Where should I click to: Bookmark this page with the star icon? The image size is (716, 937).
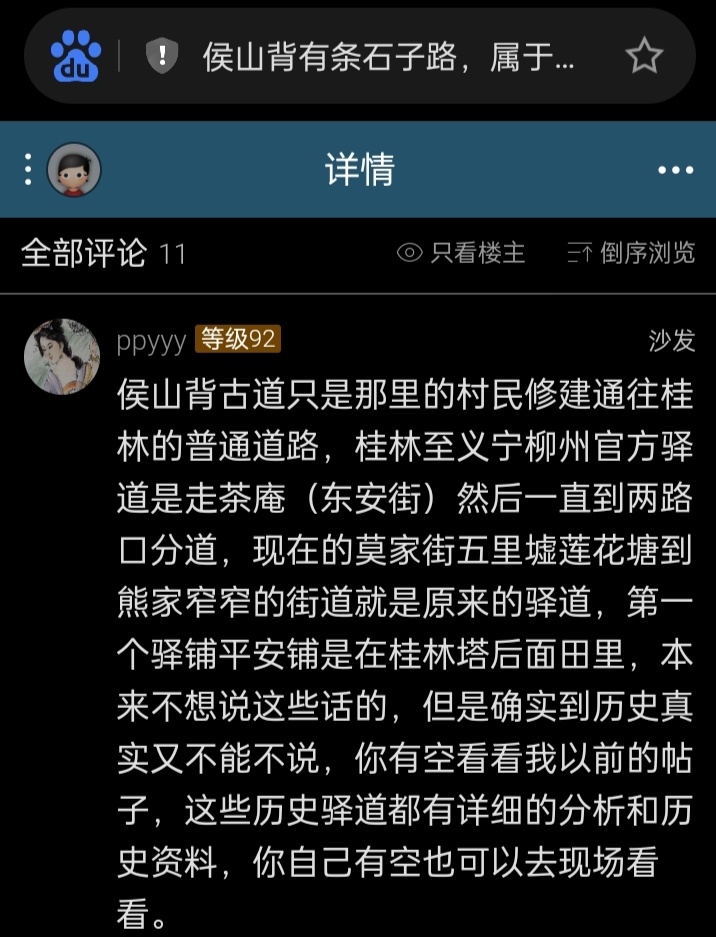pos(644,56)
